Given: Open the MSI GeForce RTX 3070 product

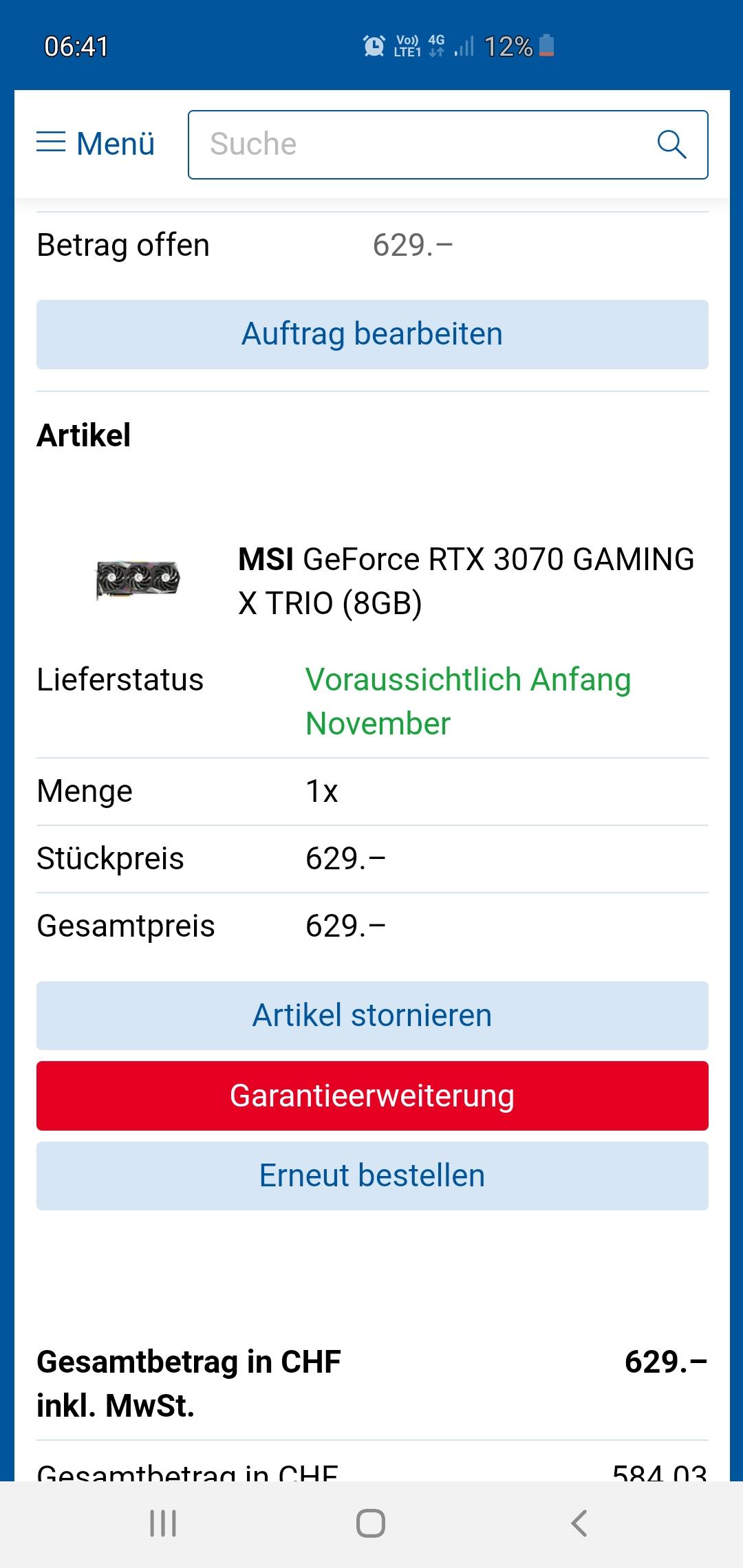Looking at the screenshot, I should pyautogui.click(x=466, y=580).
